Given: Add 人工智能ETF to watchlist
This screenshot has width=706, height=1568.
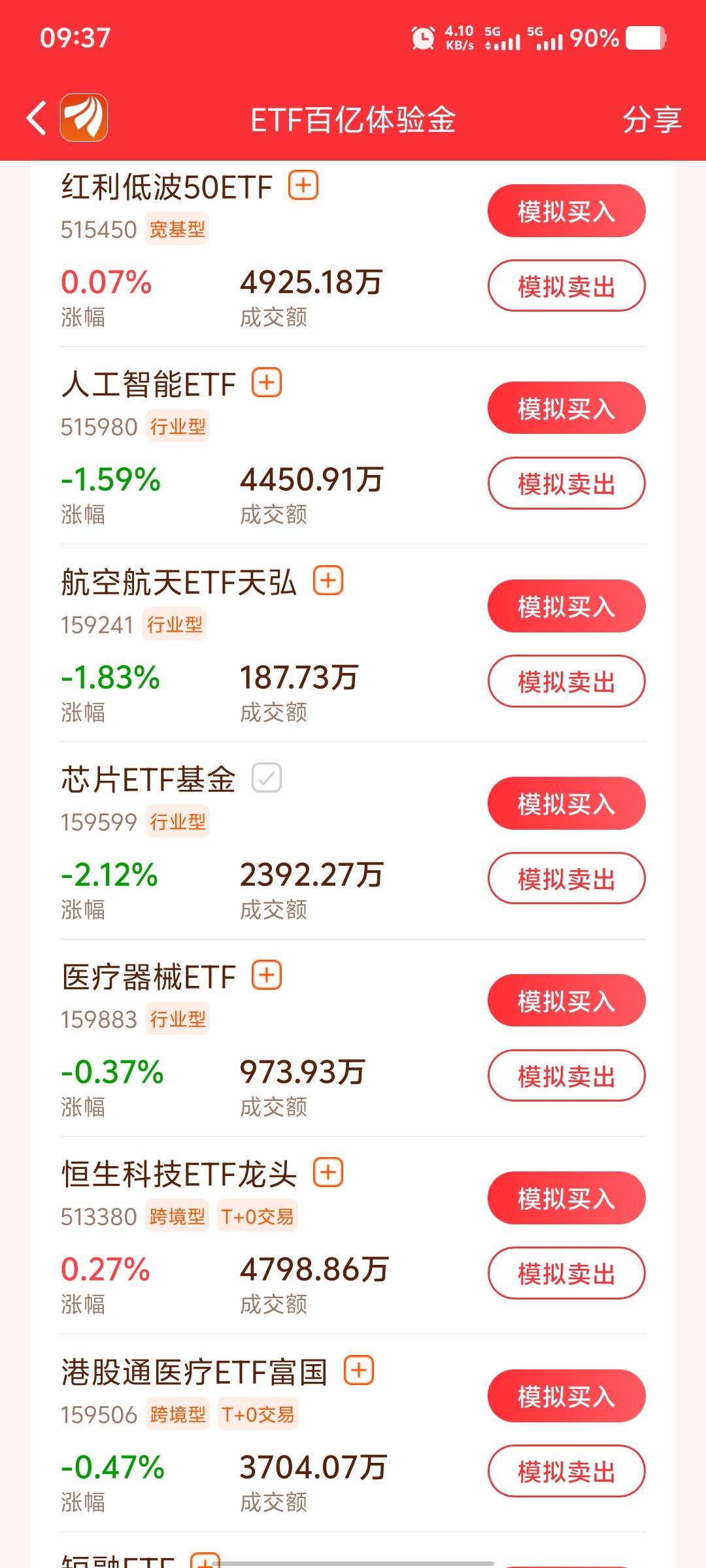Looking at the screenshot, I should click(x=267, y=383).
